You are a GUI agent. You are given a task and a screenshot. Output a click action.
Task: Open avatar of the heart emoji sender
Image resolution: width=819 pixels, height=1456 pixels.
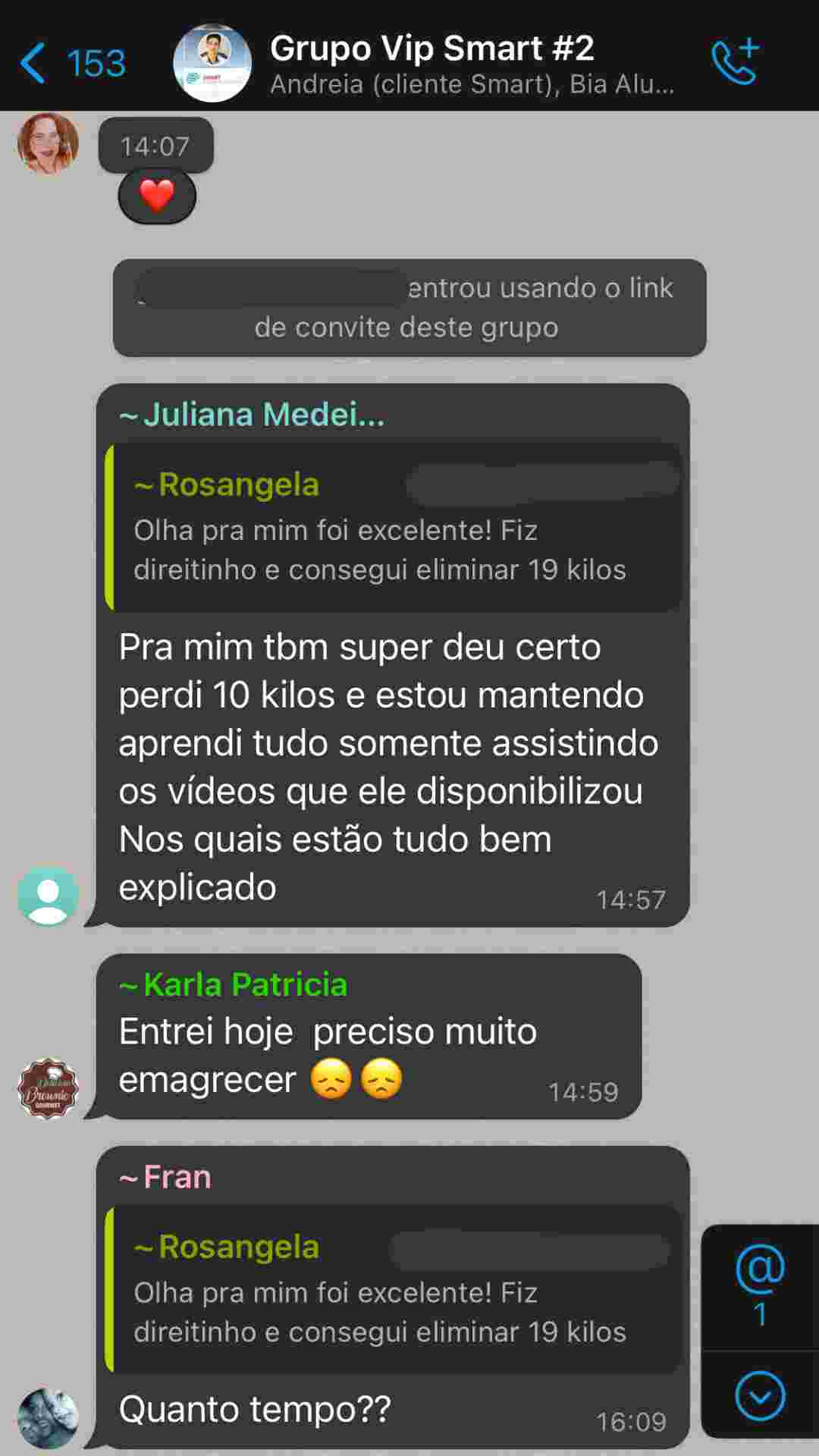[x=48, y=144]
